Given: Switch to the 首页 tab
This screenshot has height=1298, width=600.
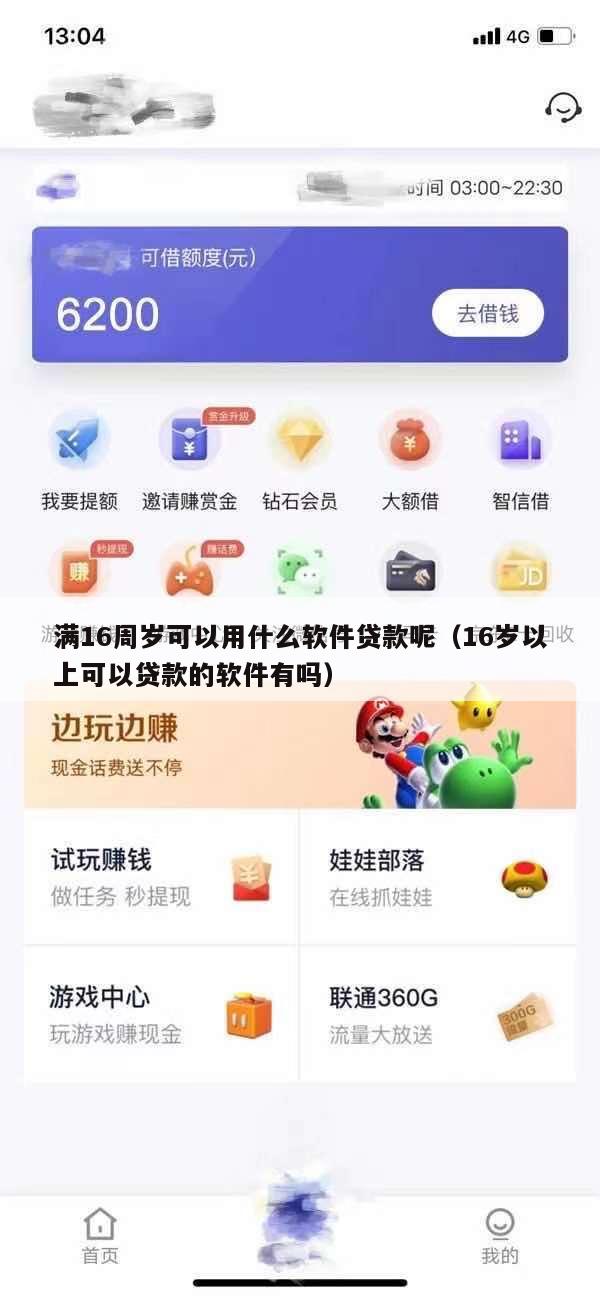Looking at the screenshot, I should tap(100, 1236).
